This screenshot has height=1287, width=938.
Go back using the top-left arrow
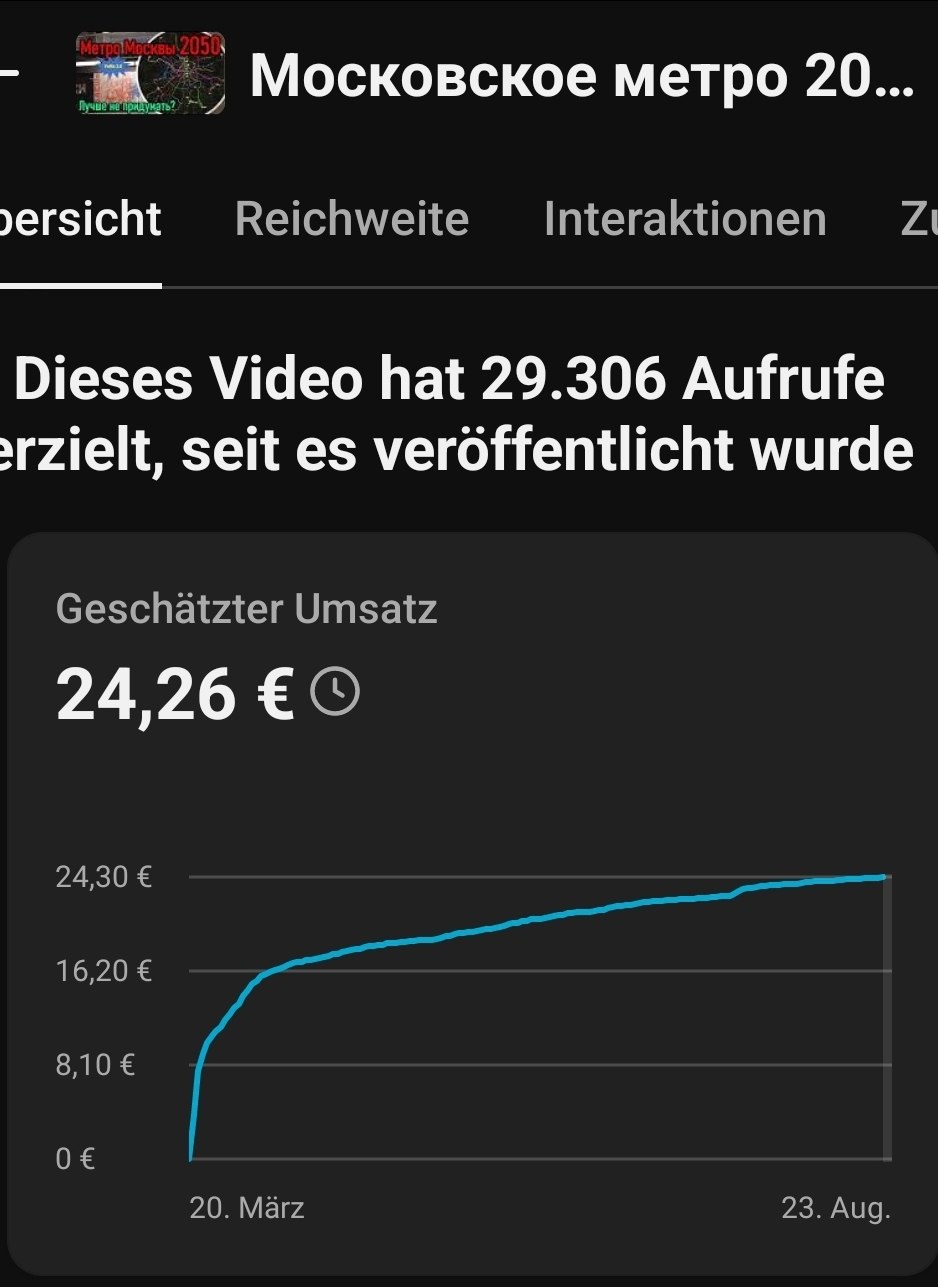tap(8, 73)
